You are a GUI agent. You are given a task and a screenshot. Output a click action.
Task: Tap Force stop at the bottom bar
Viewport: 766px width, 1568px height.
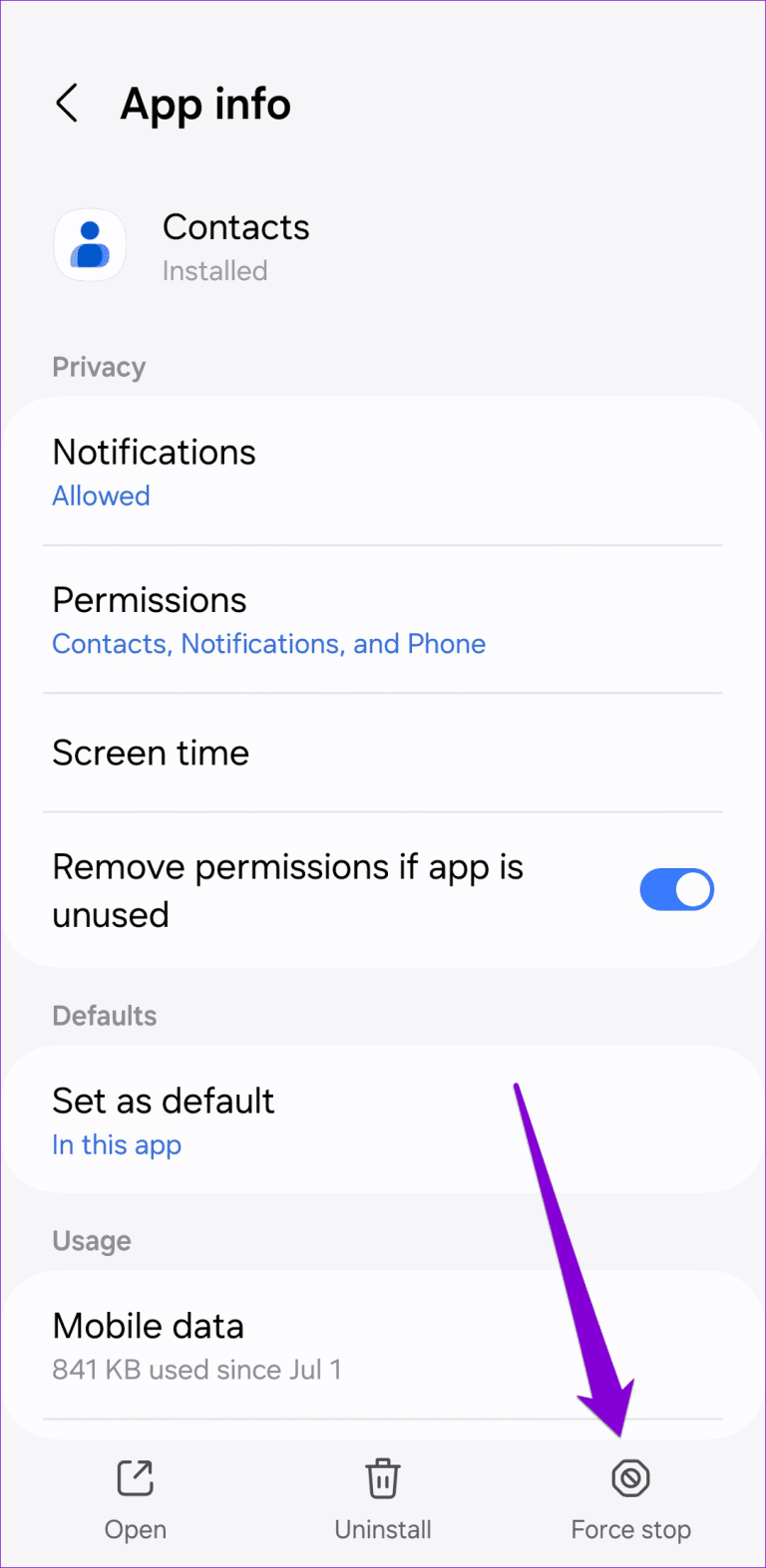[630, 1529]
